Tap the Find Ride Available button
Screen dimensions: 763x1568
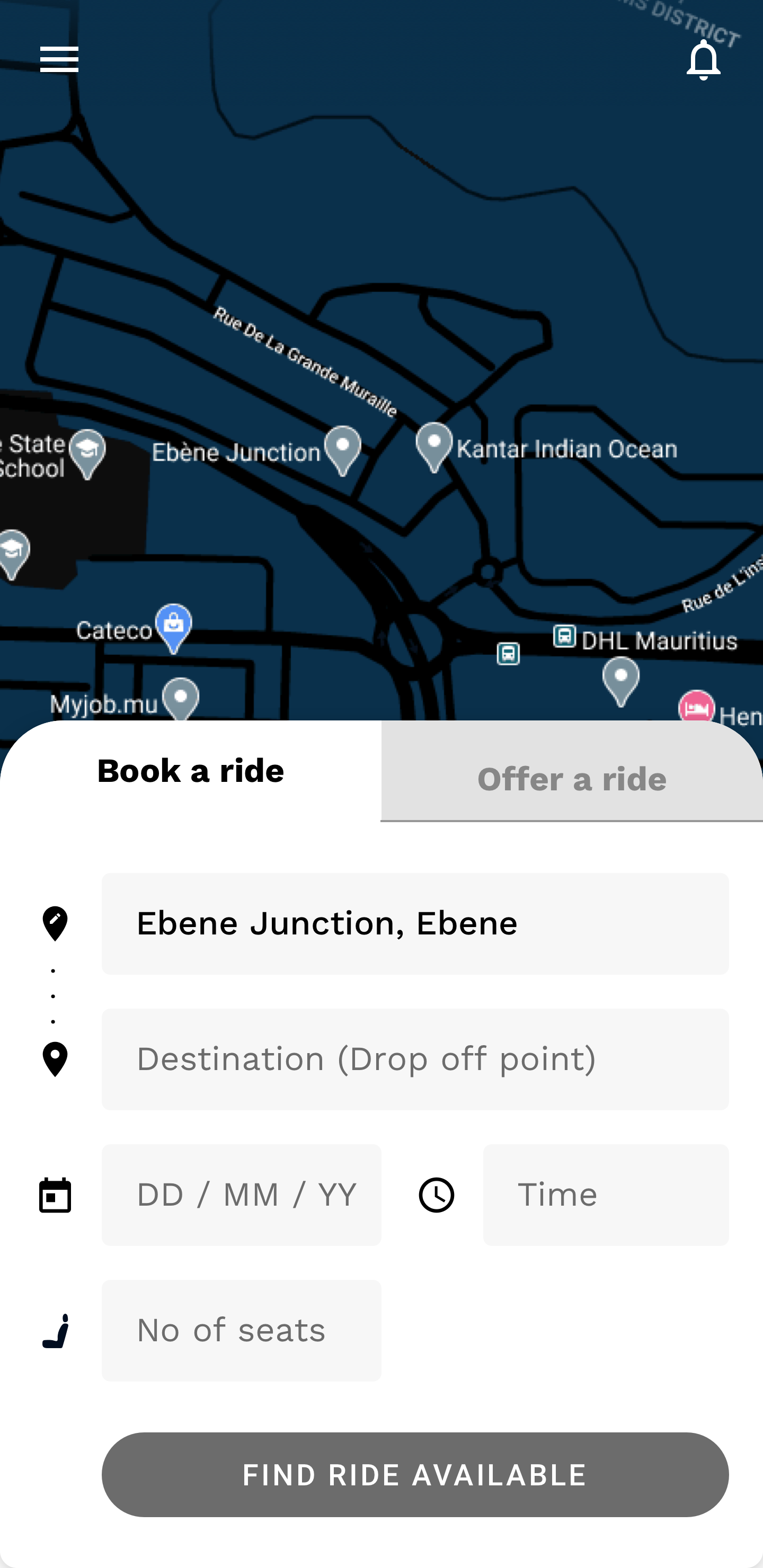(415, 1474)
